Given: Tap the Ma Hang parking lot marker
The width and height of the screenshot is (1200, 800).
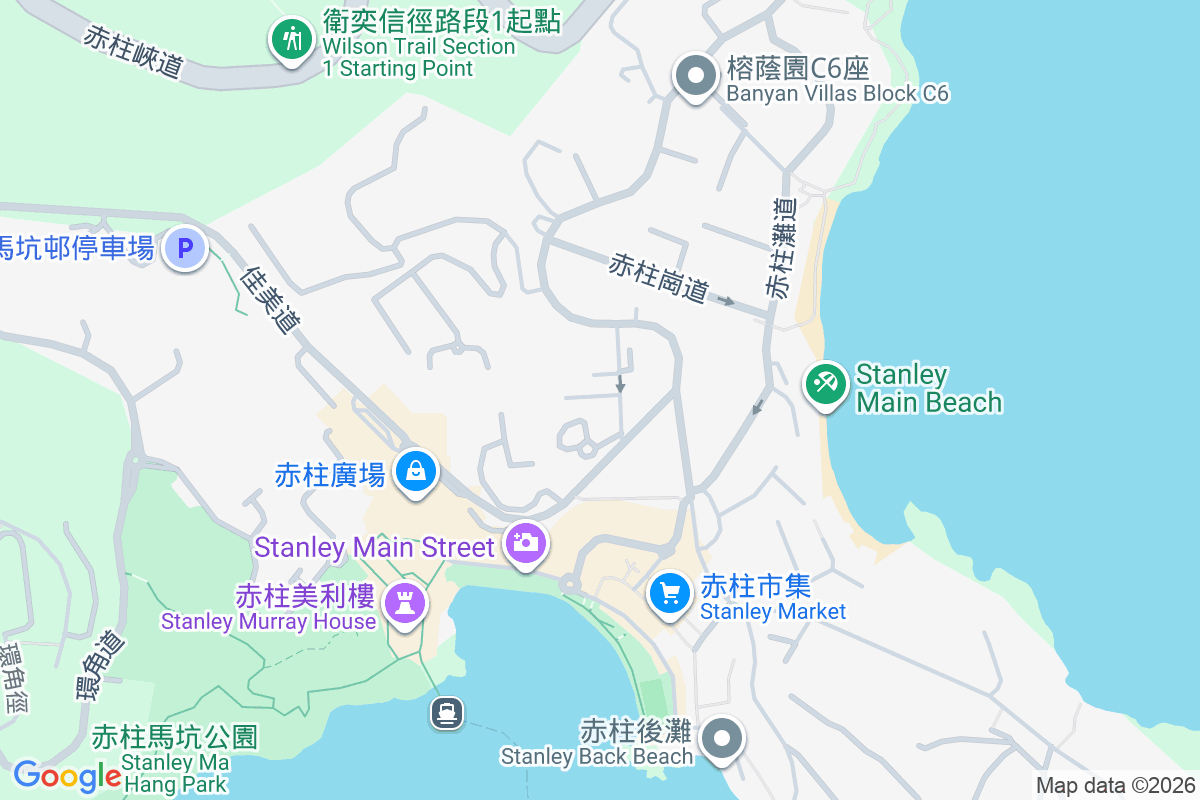Looking at the screenshot, I should [185, 248].
